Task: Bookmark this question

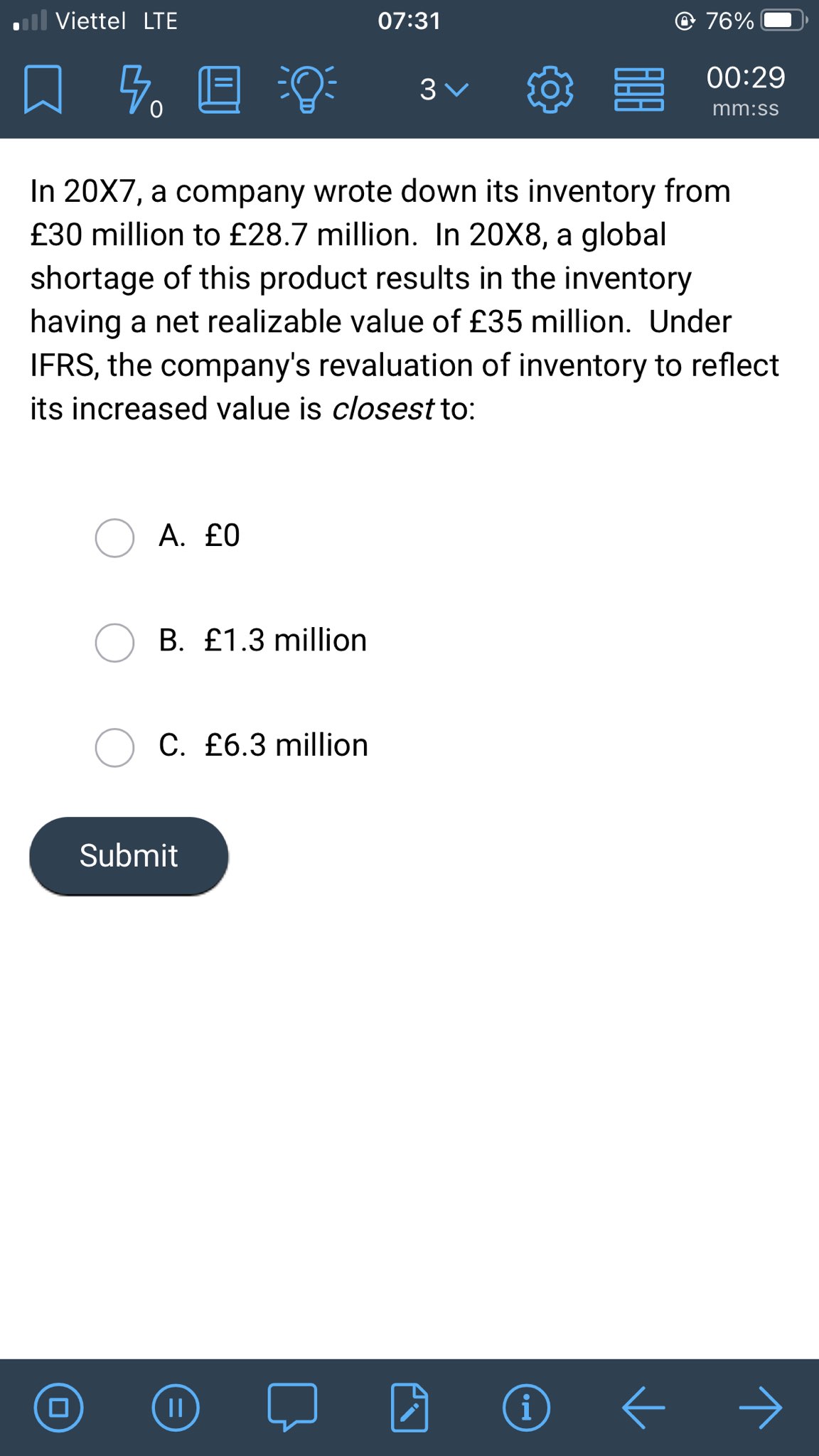Action: [43, 89]
